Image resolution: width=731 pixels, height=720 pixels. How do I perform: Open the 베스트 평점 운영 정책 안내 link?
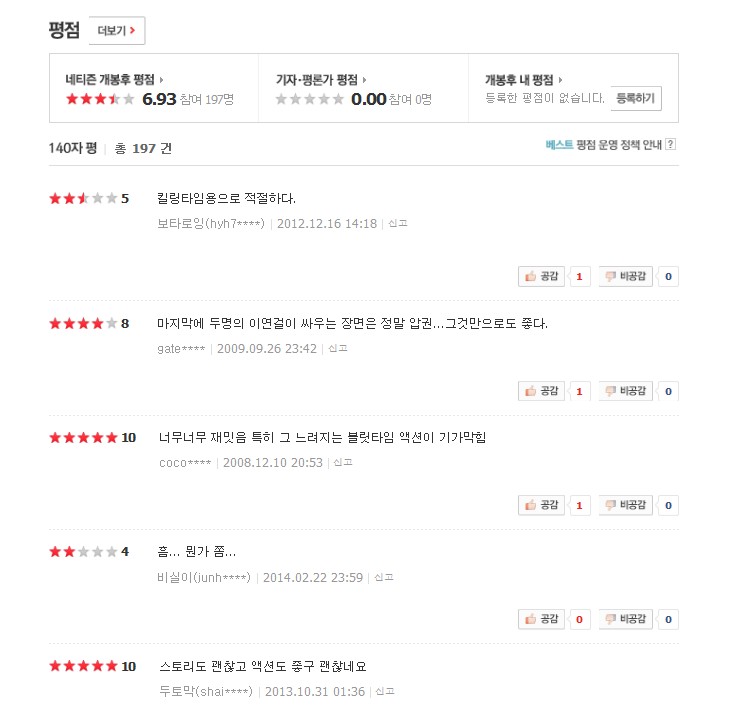pos(610,144)
